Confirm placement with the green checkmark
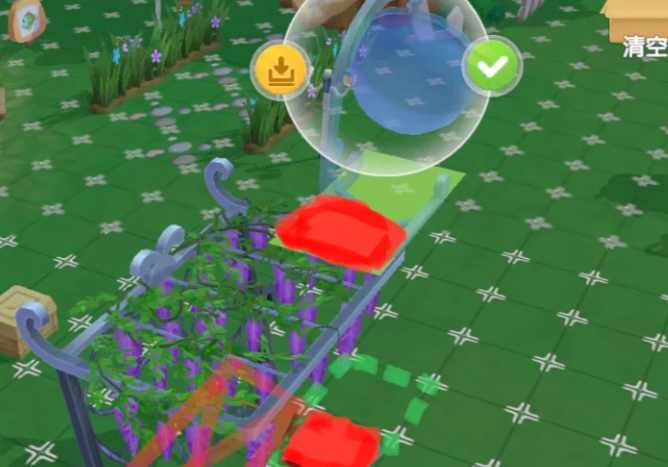 (491, 67)
